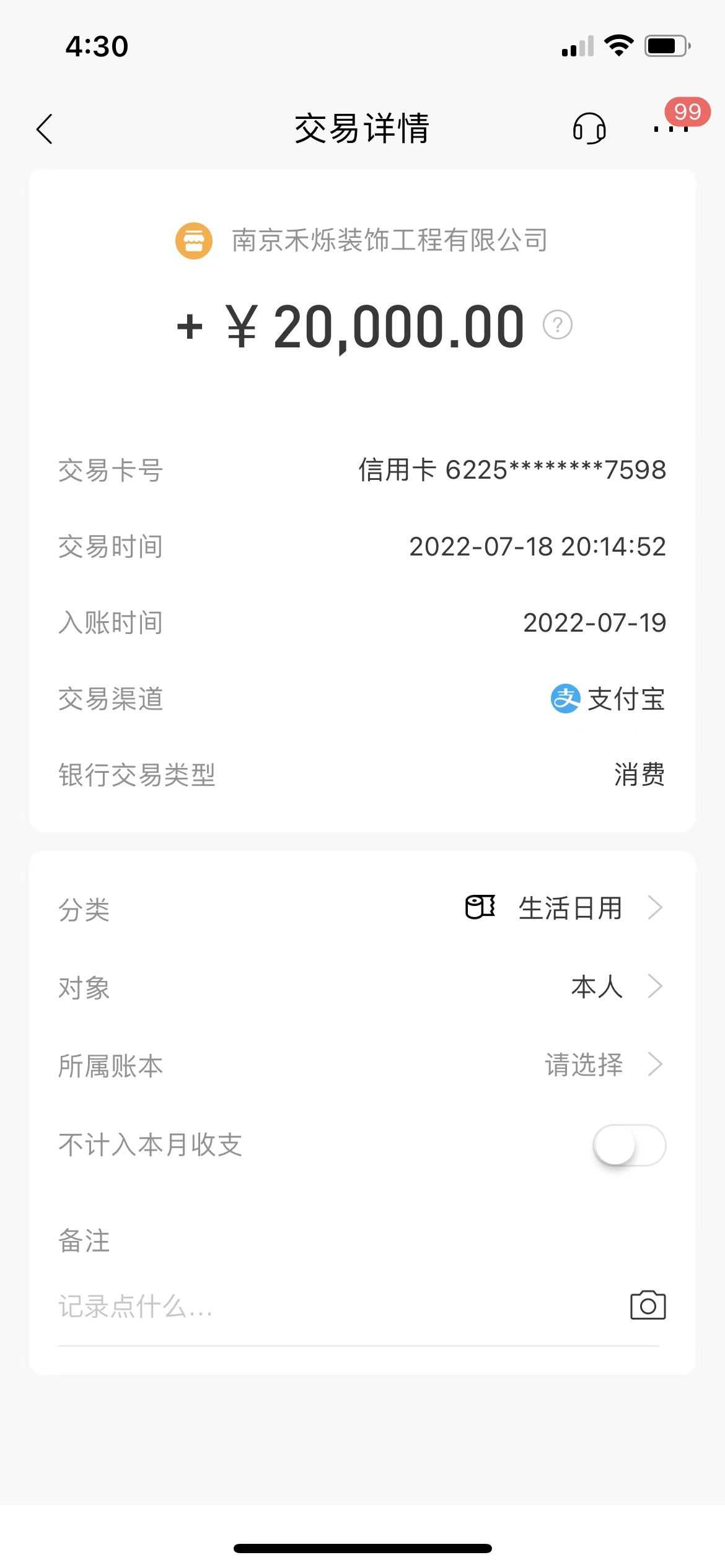The image size is (725, 1568).
Task: Toggle 不计入本月收支 switch
Action: click(x=629, y=1145)
